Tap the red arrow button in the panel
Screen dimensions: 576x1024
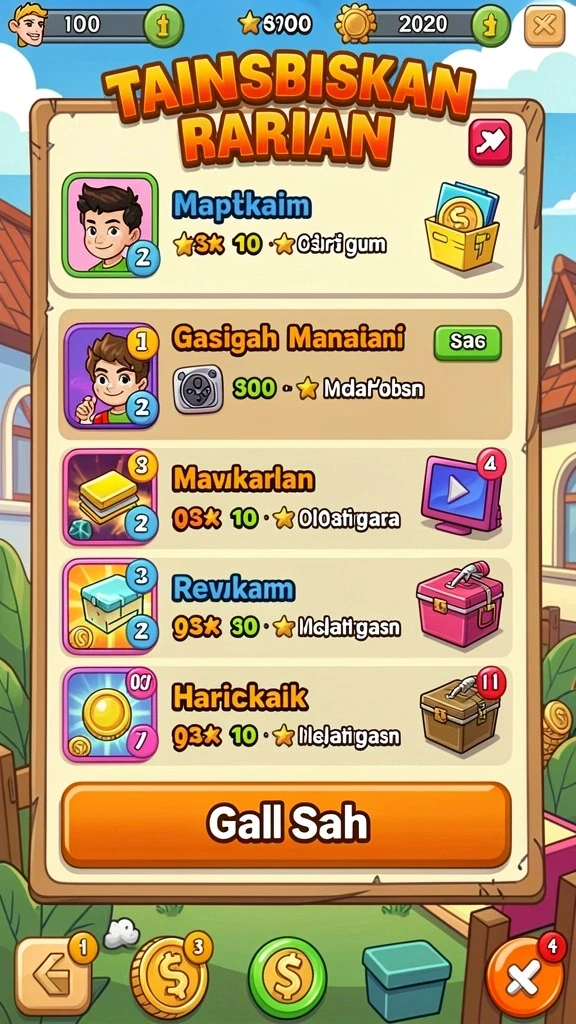point(490,142)
